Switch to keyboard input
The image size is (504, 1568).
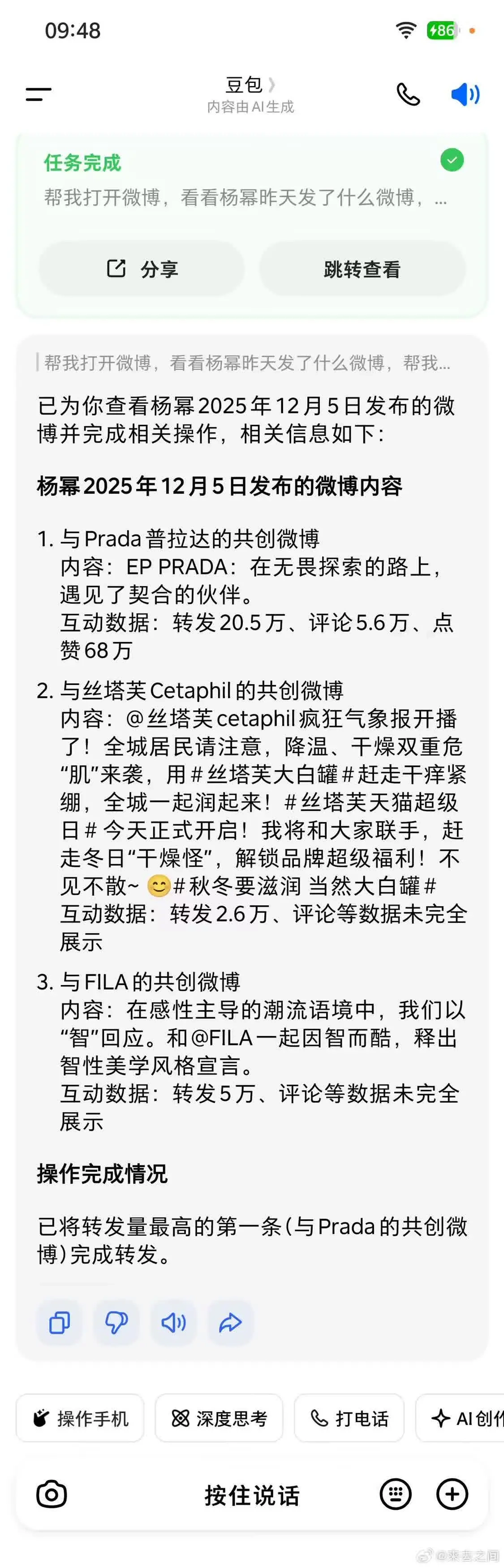(396, 1495)
